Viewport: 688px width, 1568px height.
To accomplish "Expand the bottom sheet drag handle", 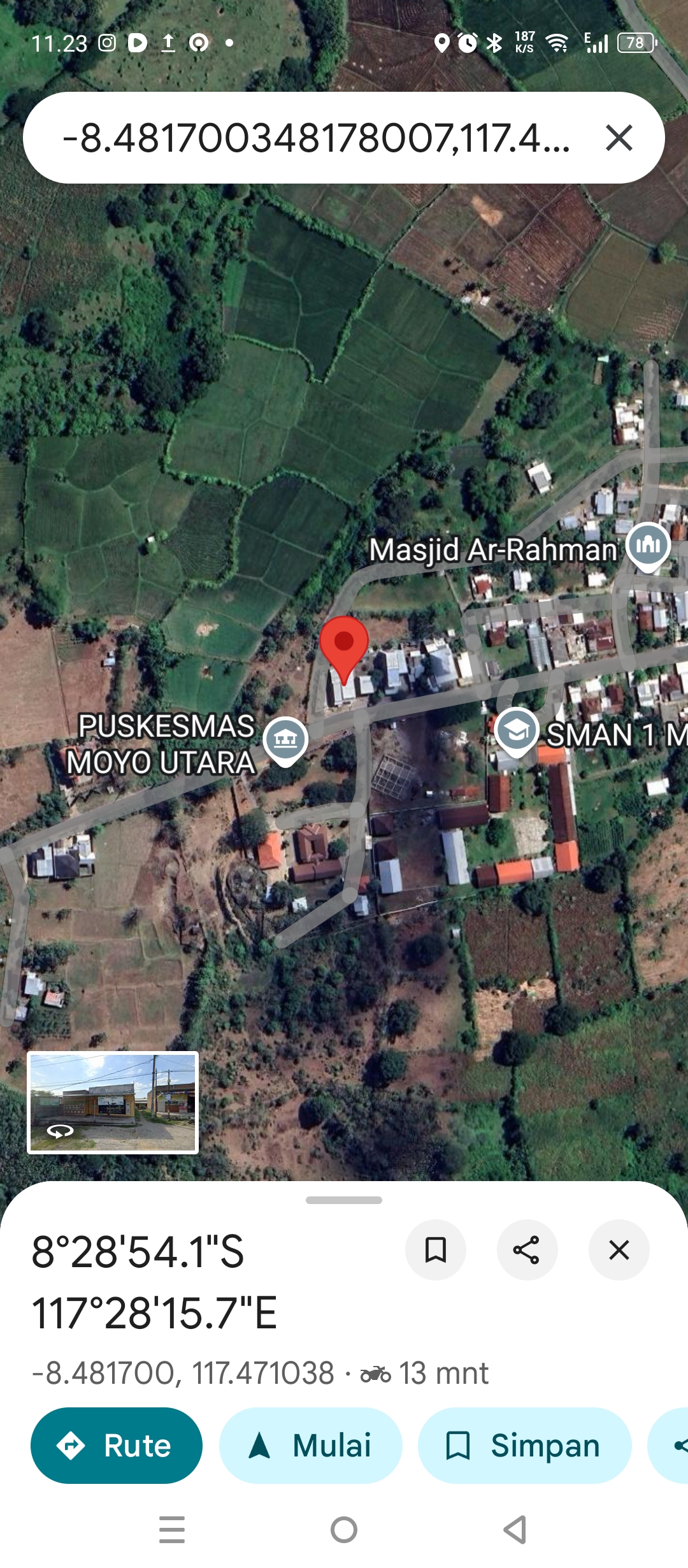I will pos(344,1200).
